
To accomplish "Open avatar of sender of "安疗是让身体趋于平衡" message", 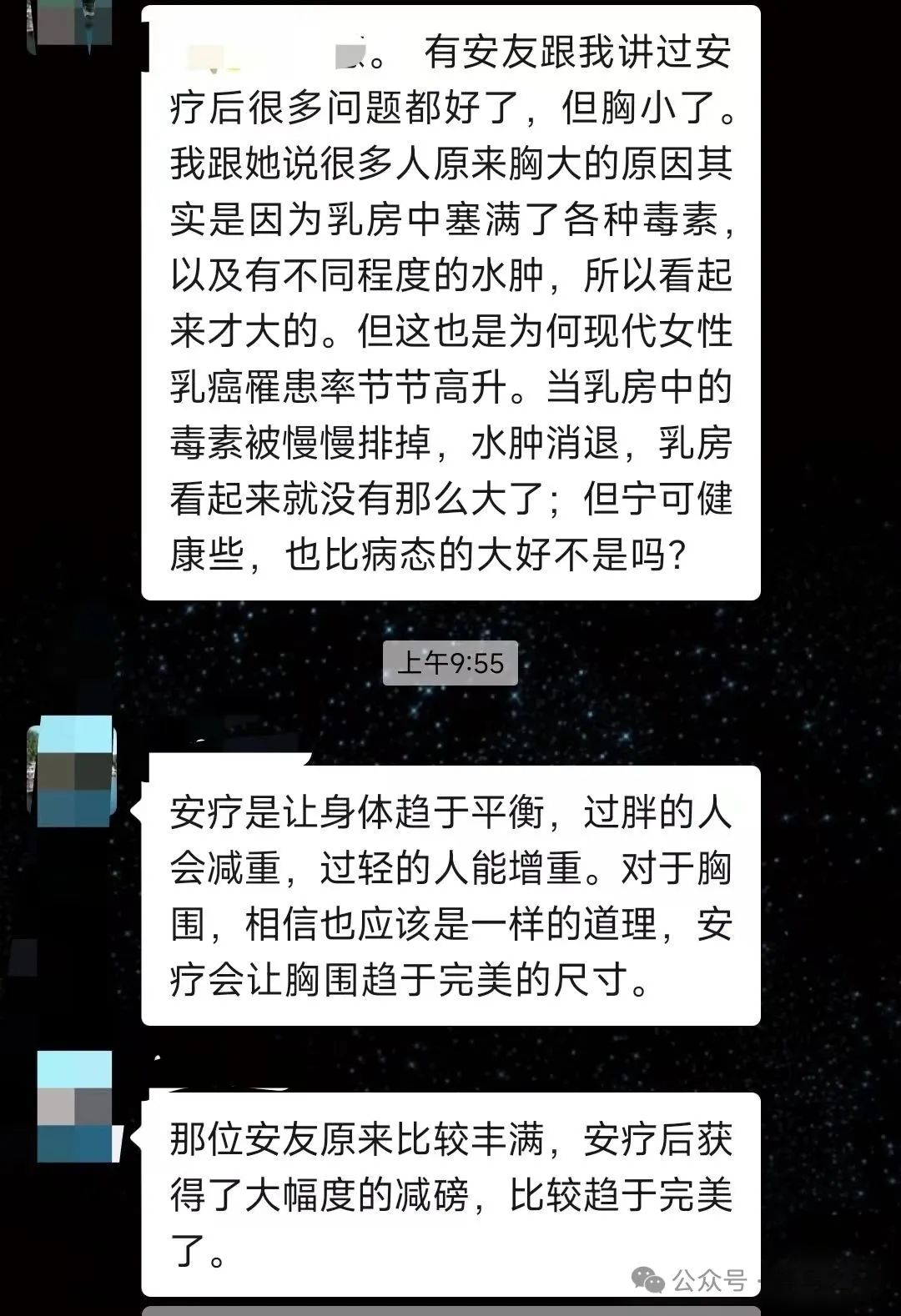I will pos(74,771).
